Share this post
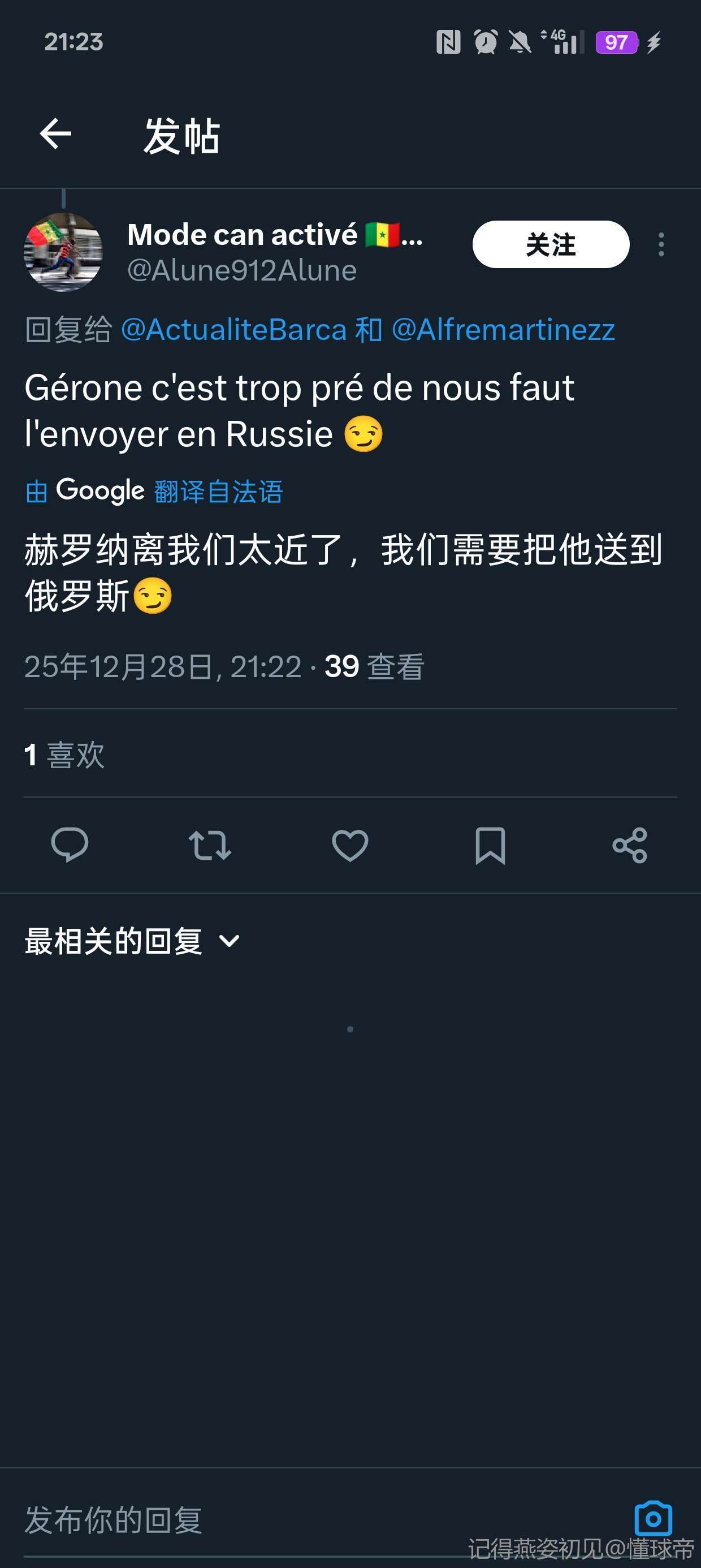This screenshot has width=701, height=1568. tap(630, 845)
